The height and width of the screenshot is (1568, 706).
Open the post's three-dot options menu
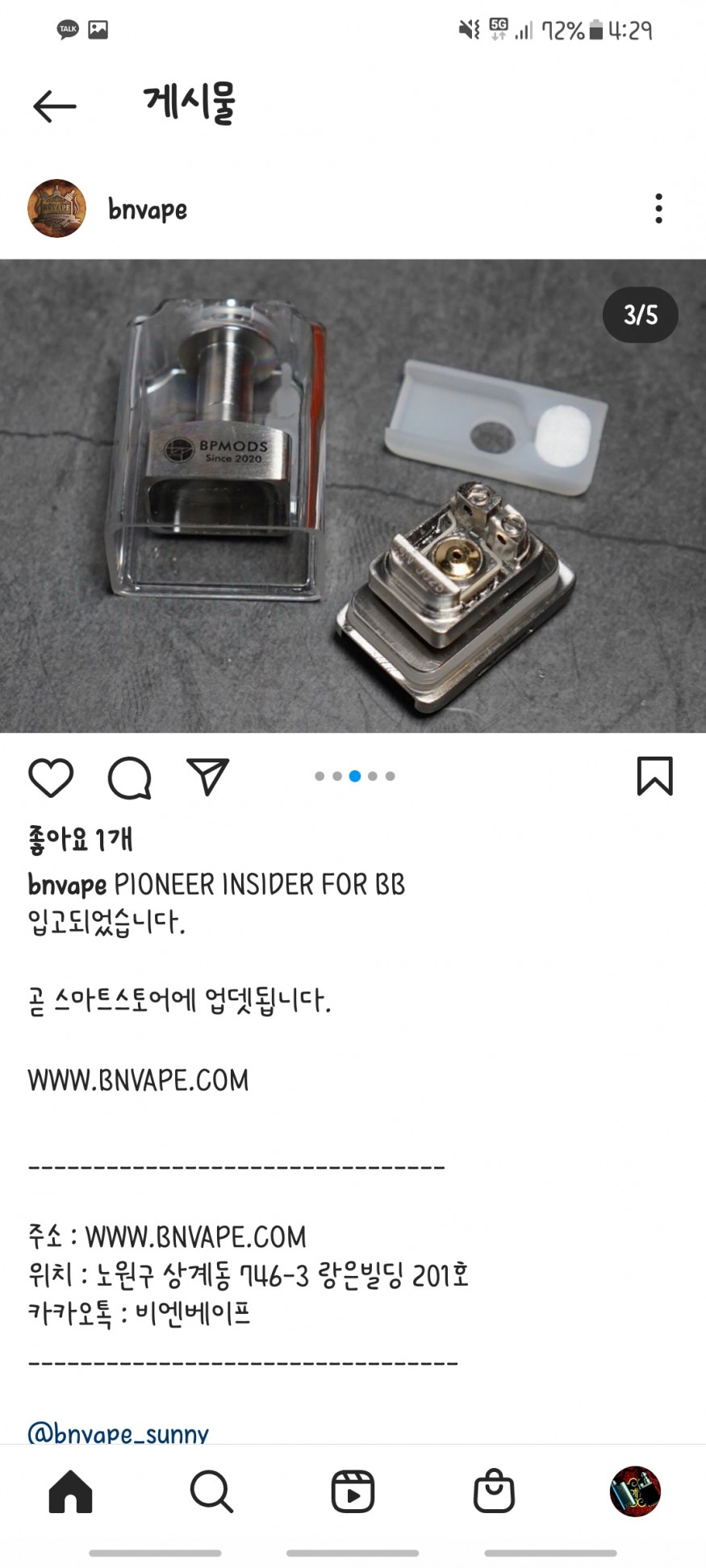click(x=658, y=209)
